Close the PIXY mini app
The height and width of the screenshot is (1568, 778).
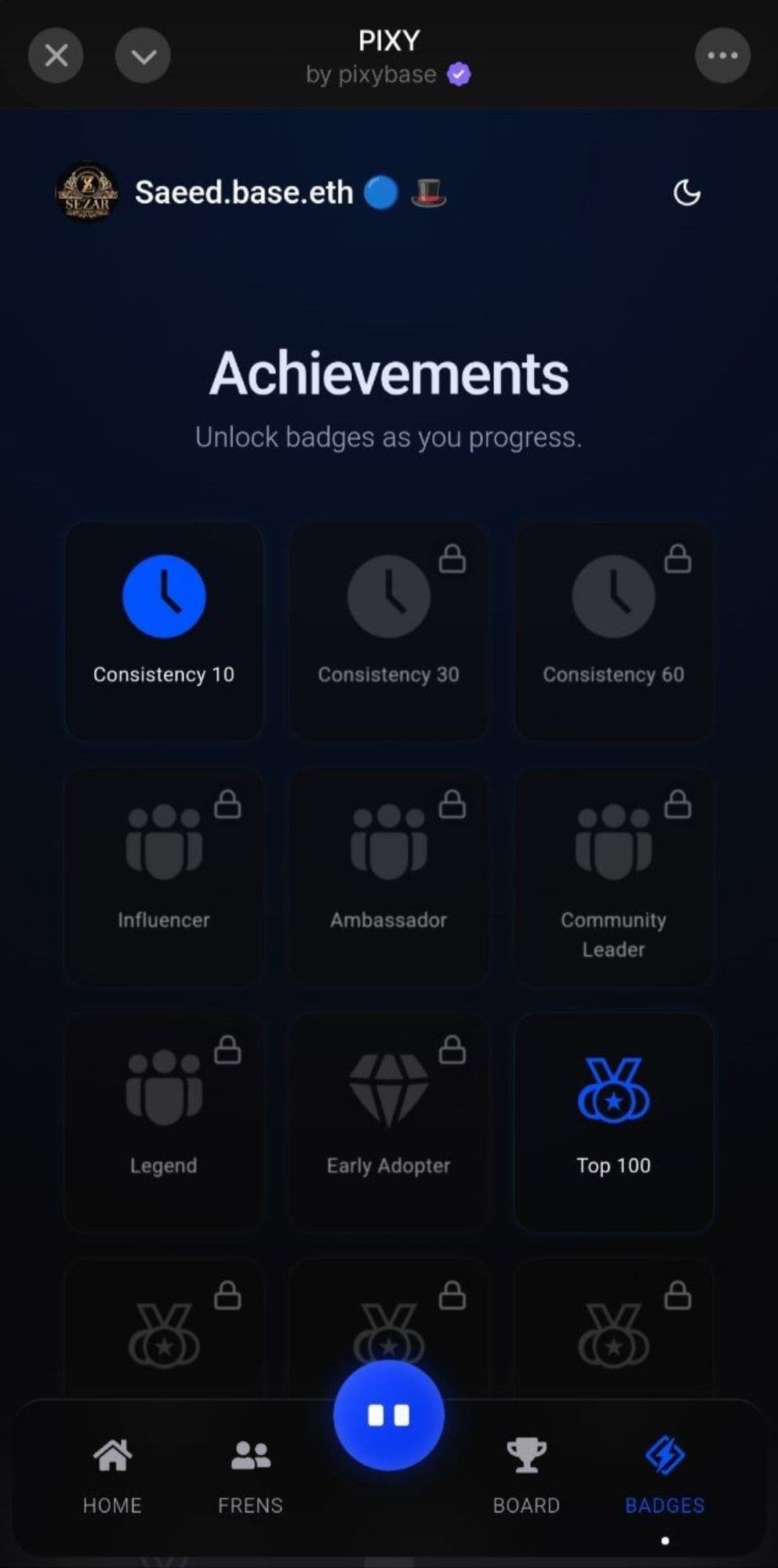point(56,56)
